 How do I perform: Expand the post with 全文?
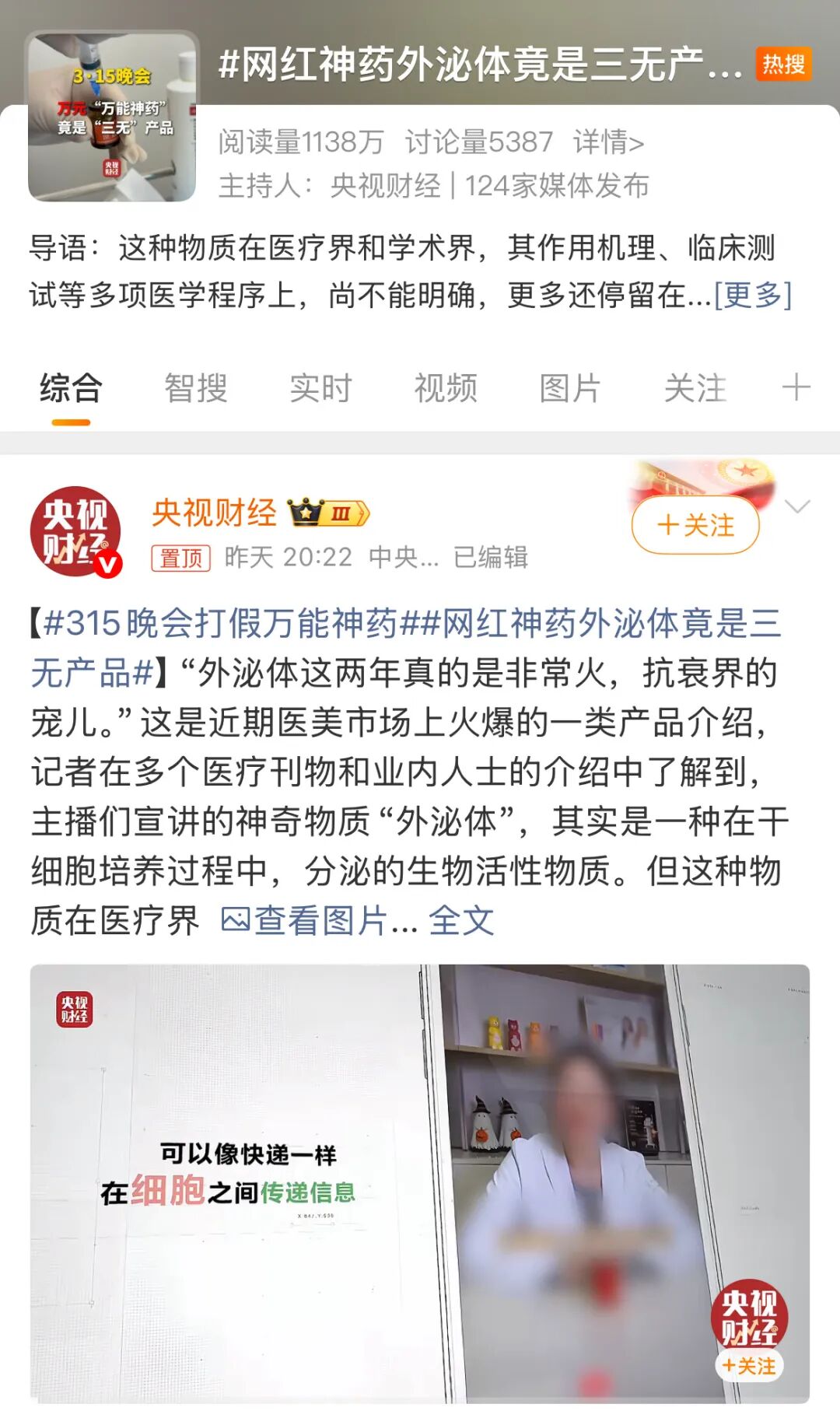click(x=461, y=921)
